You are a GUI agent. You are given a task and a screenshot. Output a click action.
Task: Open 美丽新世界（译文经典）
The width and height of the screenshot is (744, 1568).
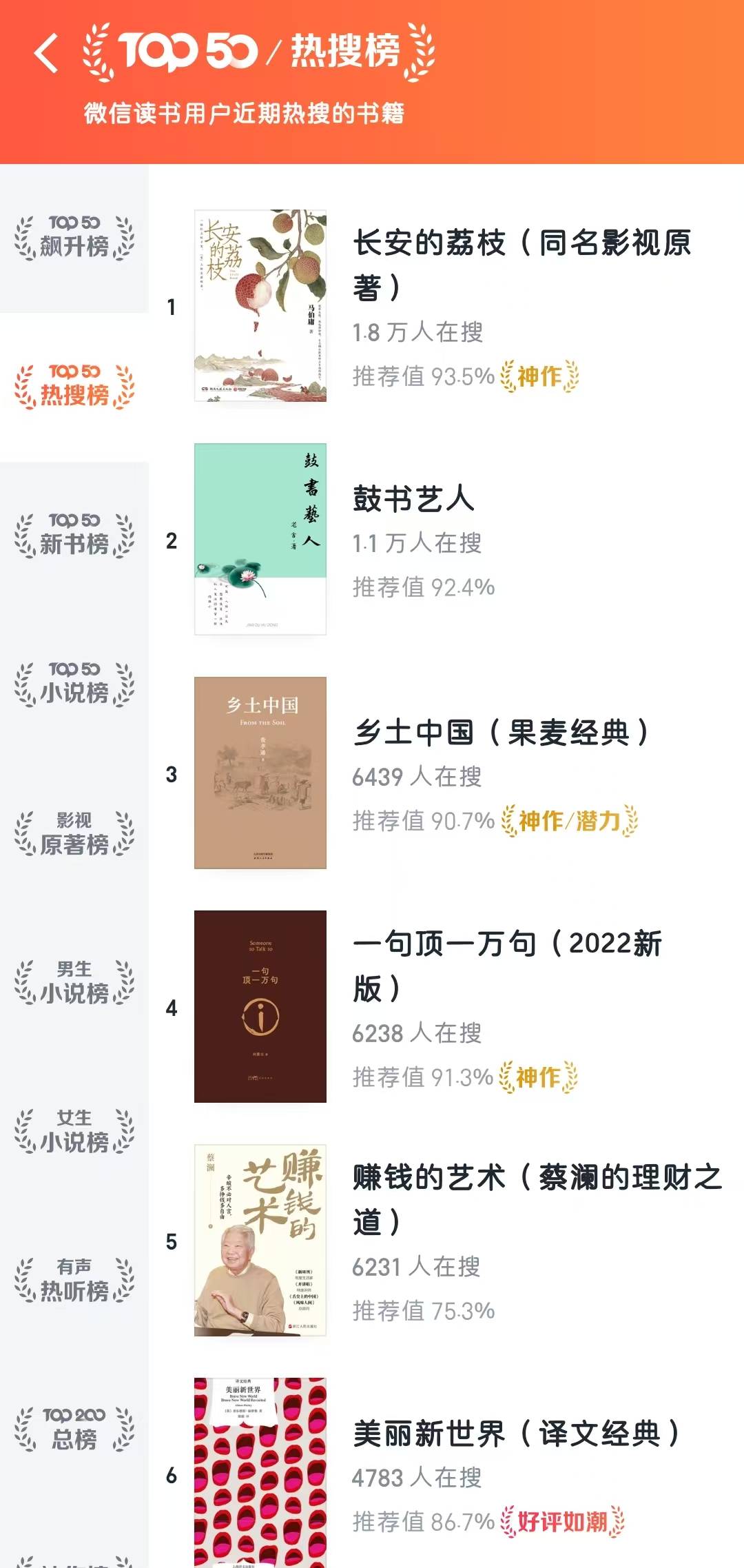pyautogui.click(x=446, y=1473)
